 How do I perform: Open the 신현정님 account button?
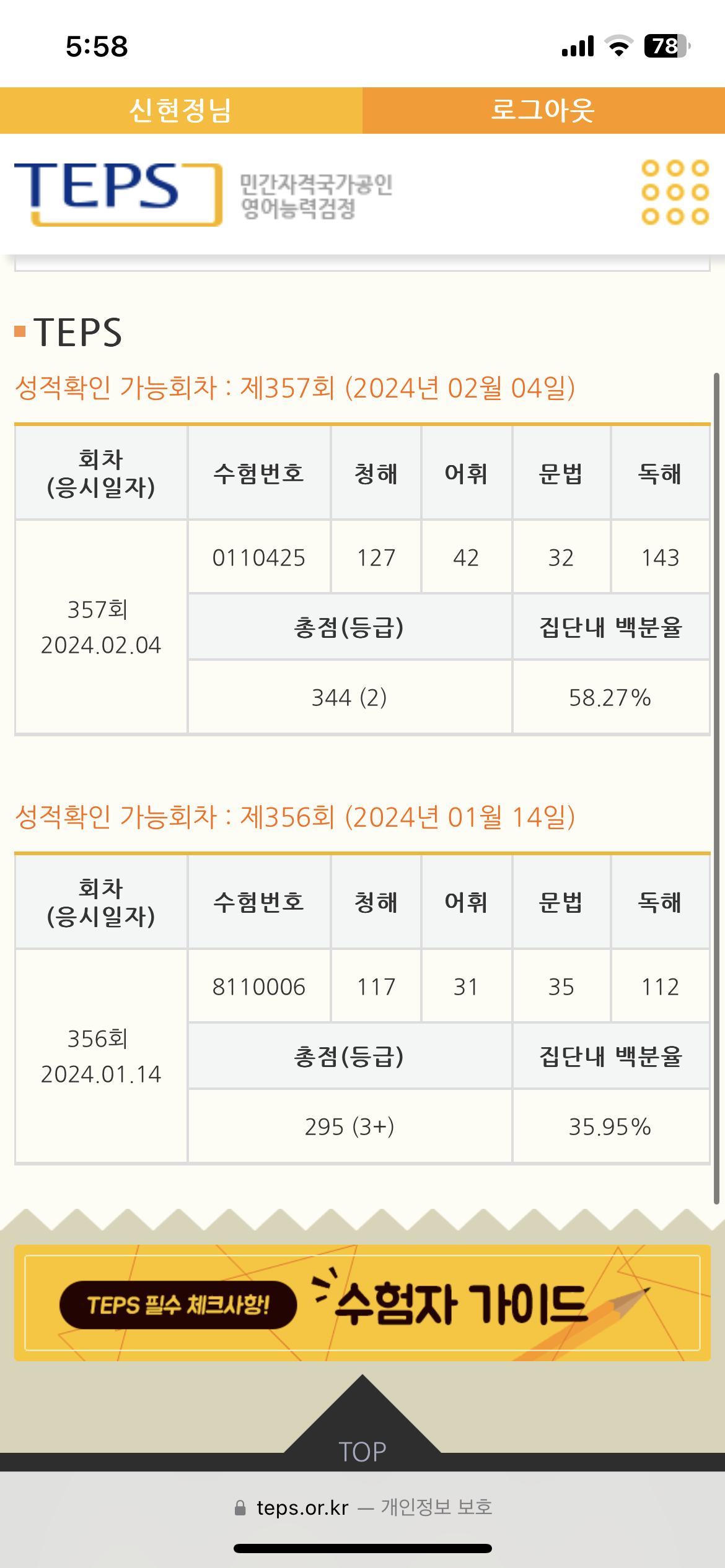(181, 110)
